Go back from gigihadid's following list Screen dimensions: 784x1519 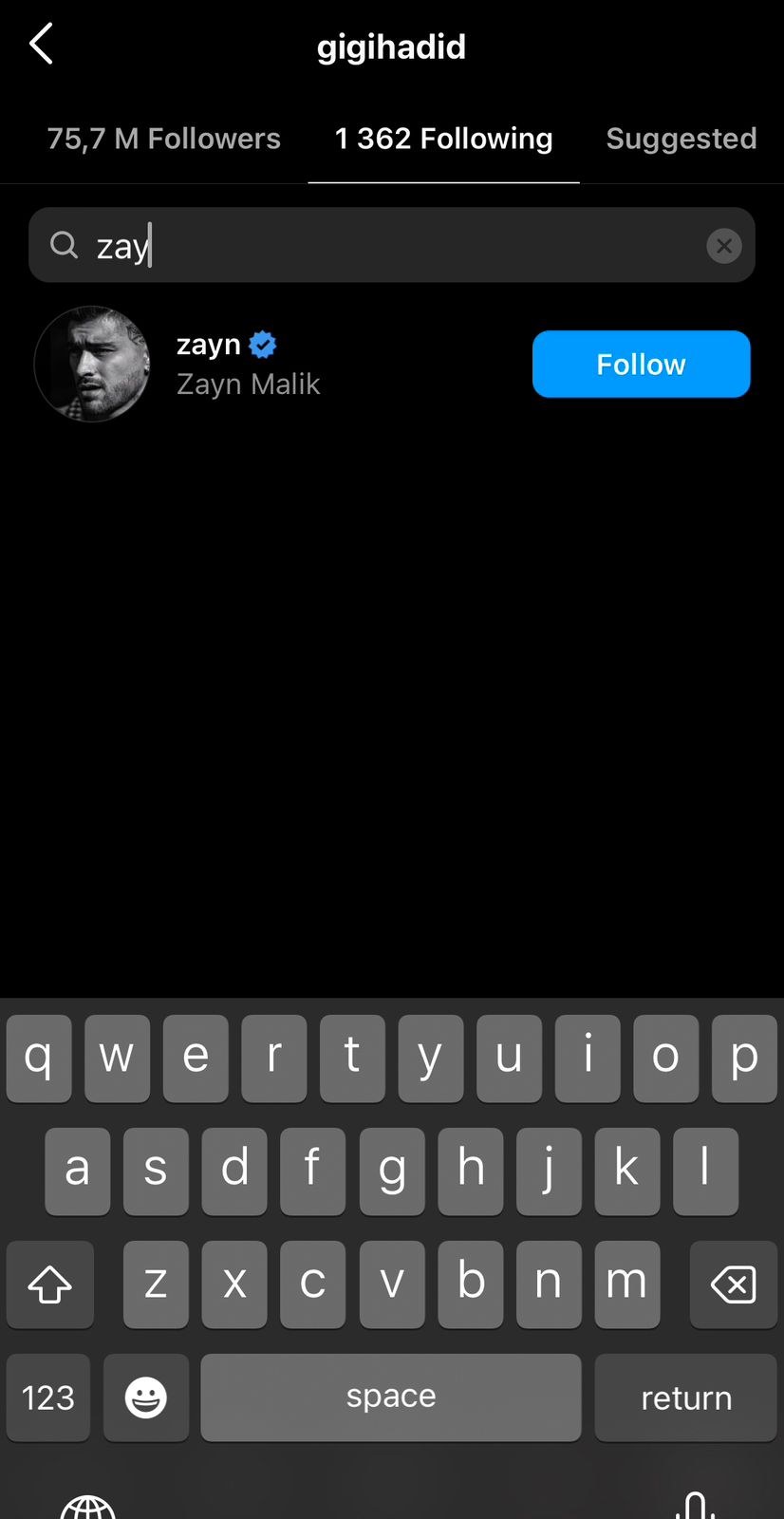click(42, 45)
